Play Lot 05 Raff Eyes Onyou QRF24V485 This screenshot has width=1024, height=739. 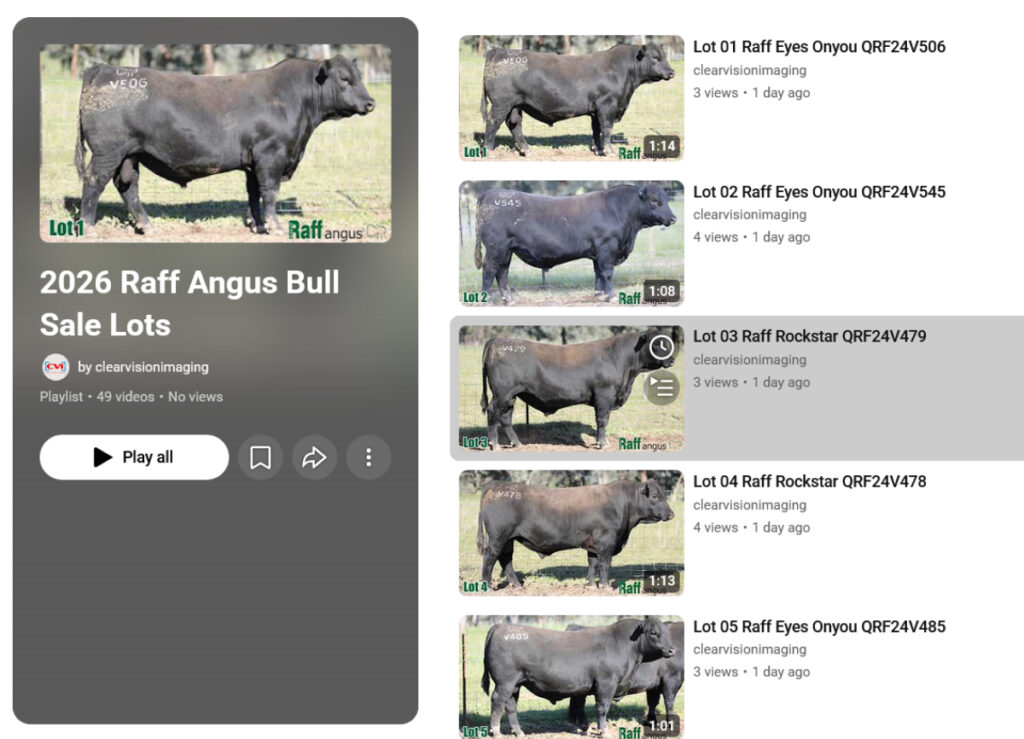819,627
